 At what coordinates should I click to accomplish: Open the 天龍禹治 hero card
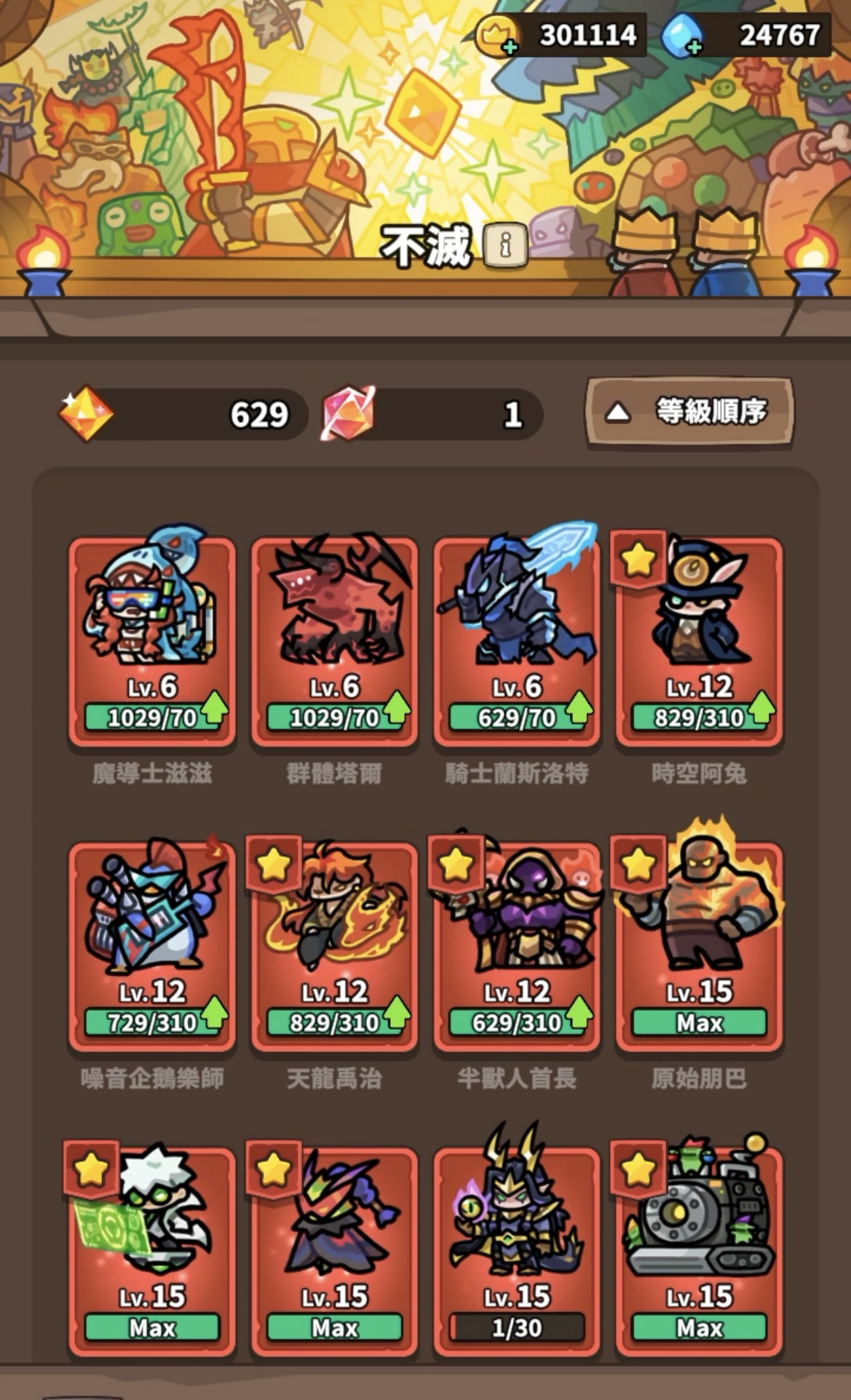click(334, 947)
